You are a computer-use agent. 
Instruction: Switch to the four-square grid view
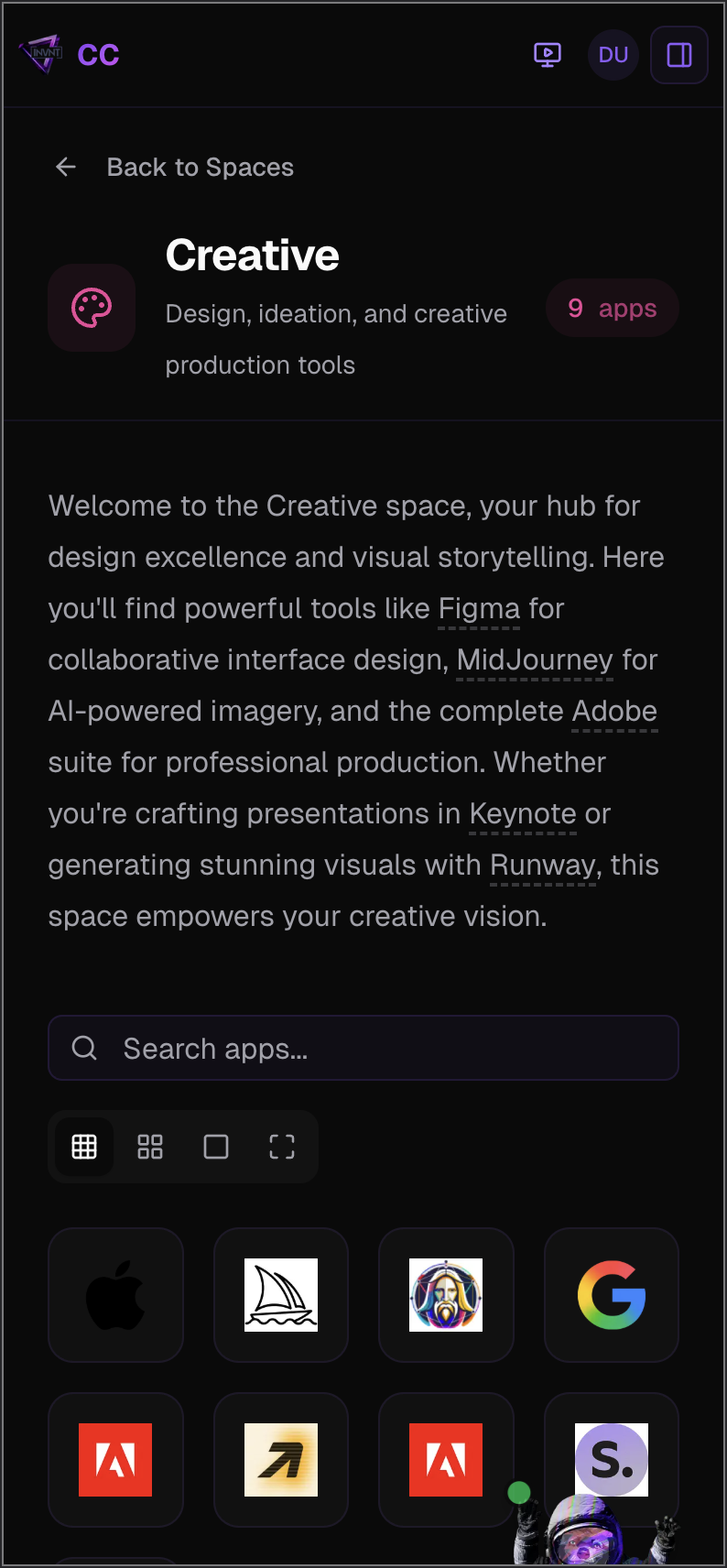coord(150,1147)
